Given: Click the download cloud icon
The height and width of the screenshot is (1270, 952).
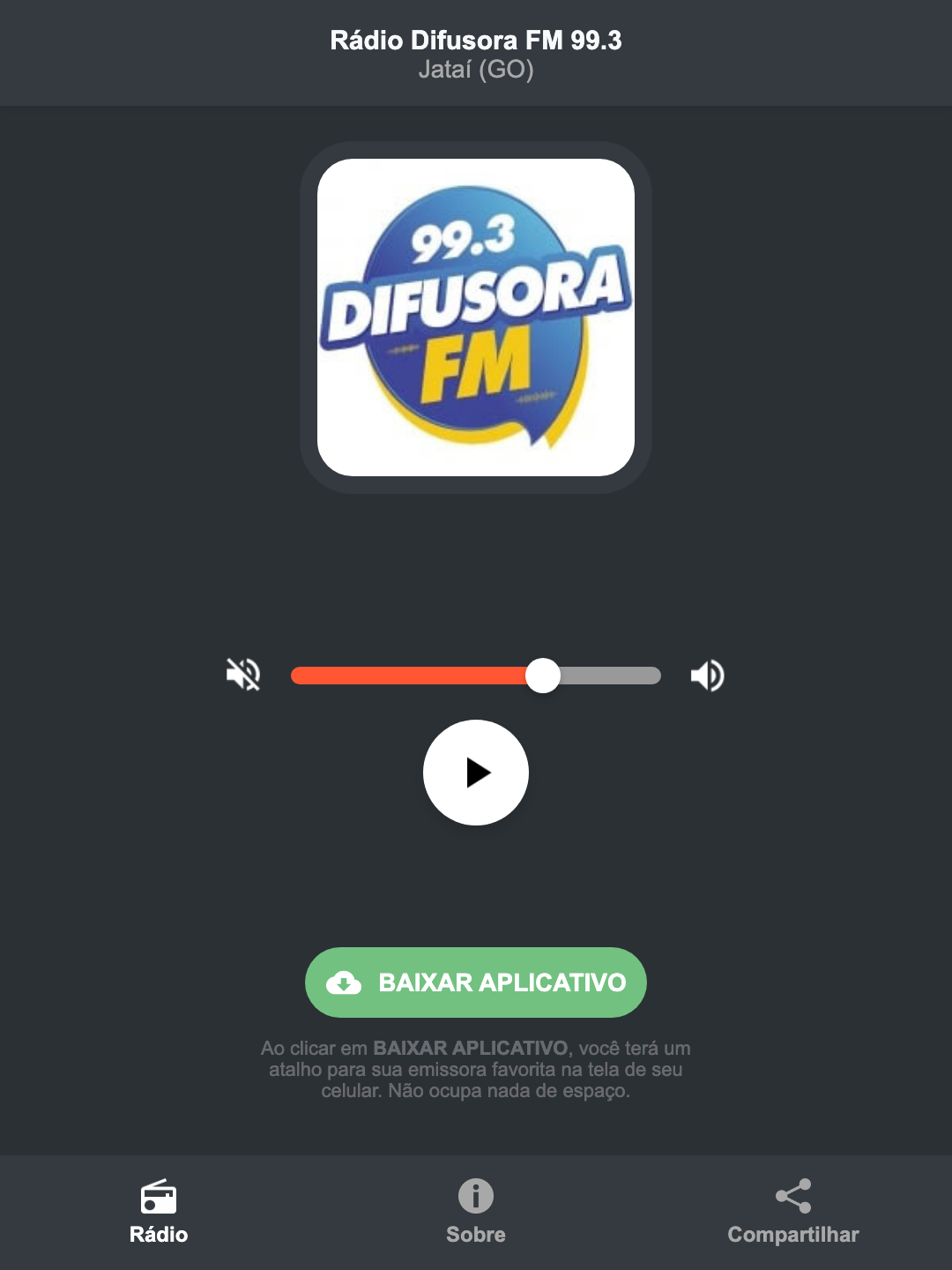Looking at the screenshot, I should click(346, 982).
